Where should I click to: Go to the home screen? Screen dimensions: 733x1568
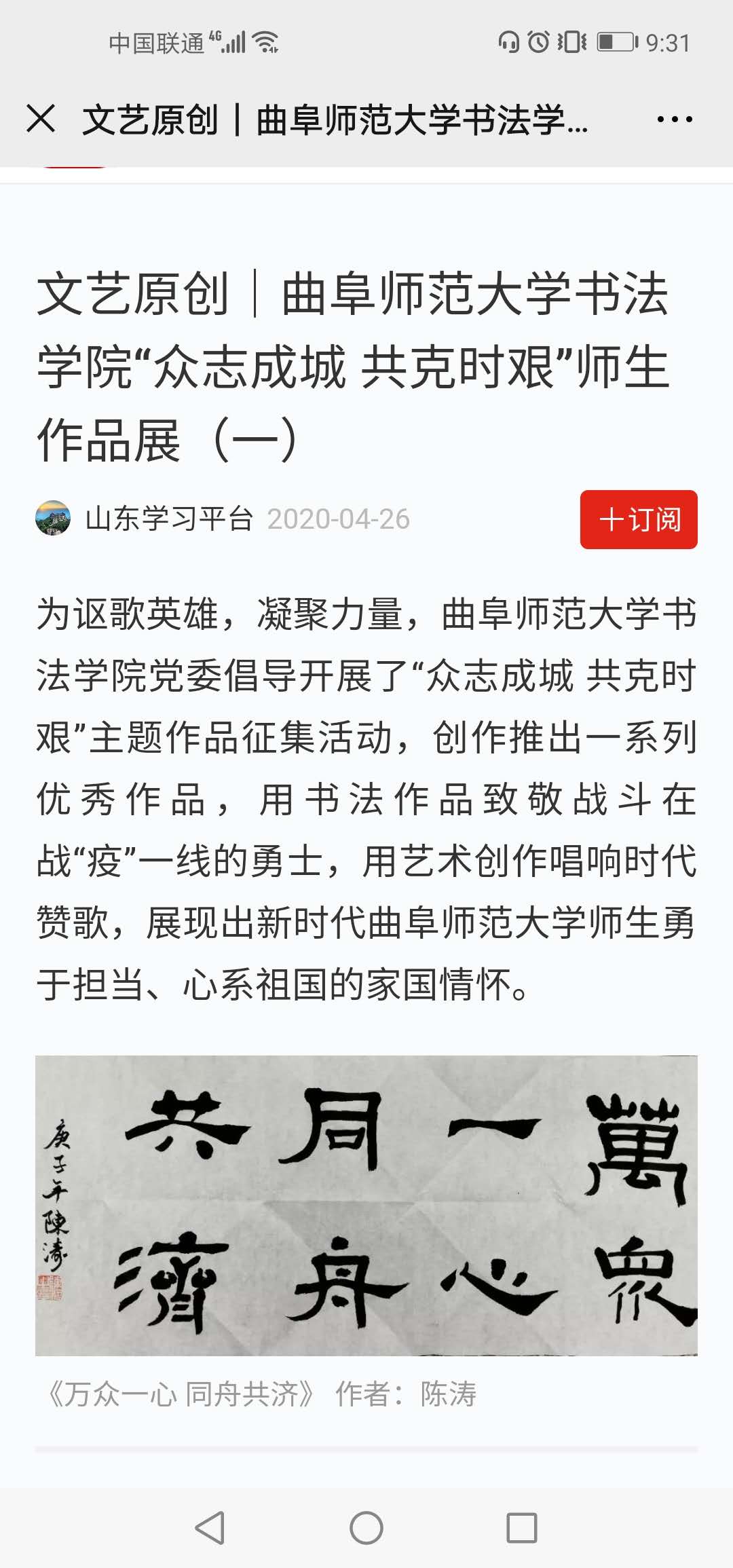[x=366, y=1528]
